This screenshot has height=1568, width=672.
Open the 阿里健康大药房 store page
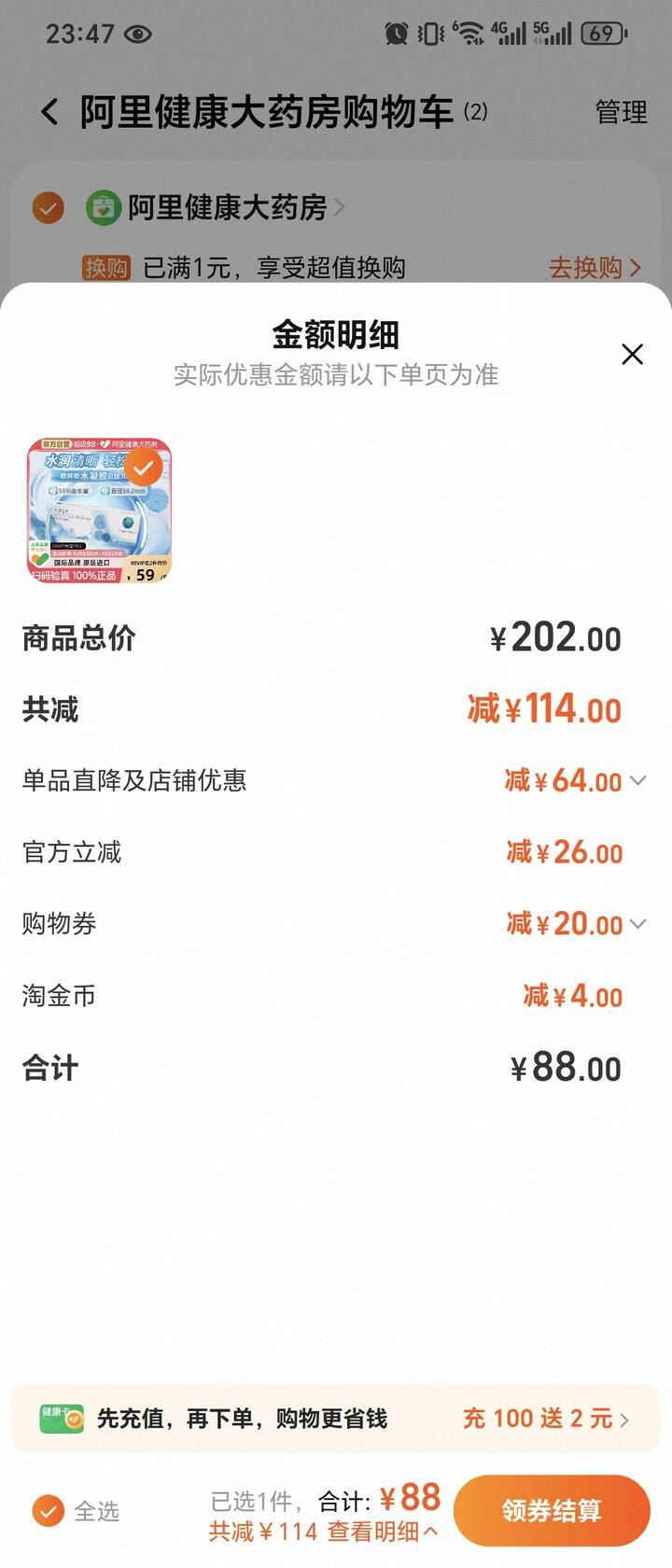pos(227,207)
